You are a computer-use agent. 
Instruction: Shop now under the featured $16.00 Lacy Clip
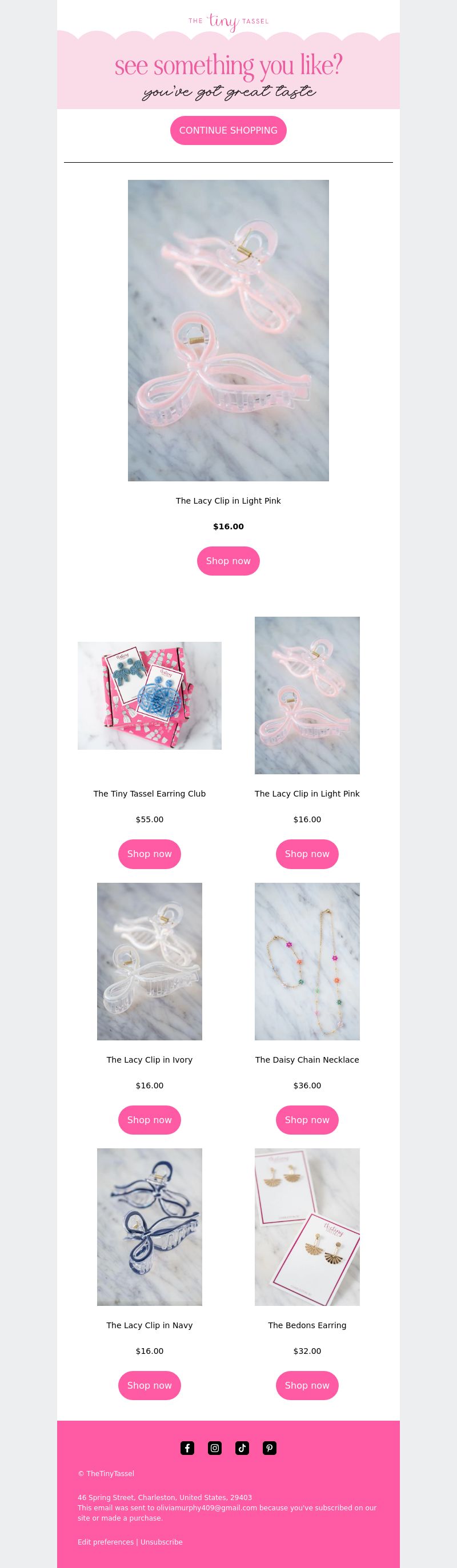228,561
